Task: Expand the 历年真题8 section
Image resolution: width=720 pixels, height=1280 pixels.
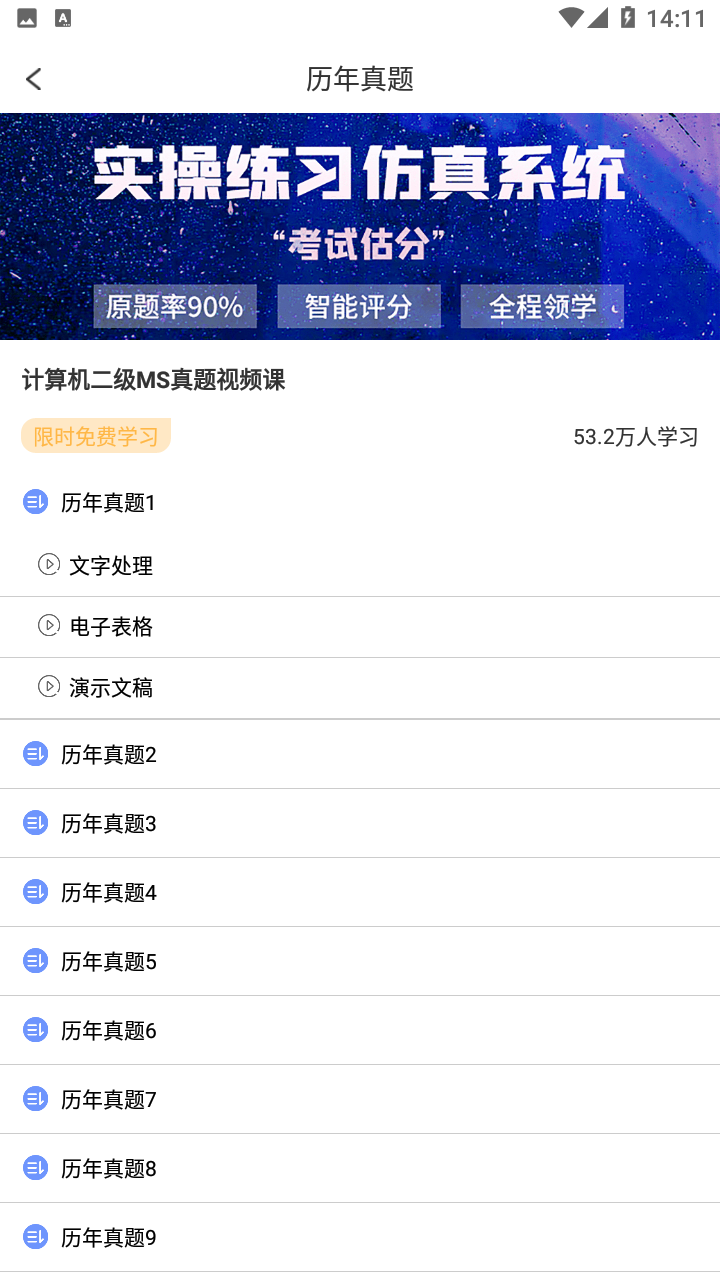Action: coord(360,1169)
